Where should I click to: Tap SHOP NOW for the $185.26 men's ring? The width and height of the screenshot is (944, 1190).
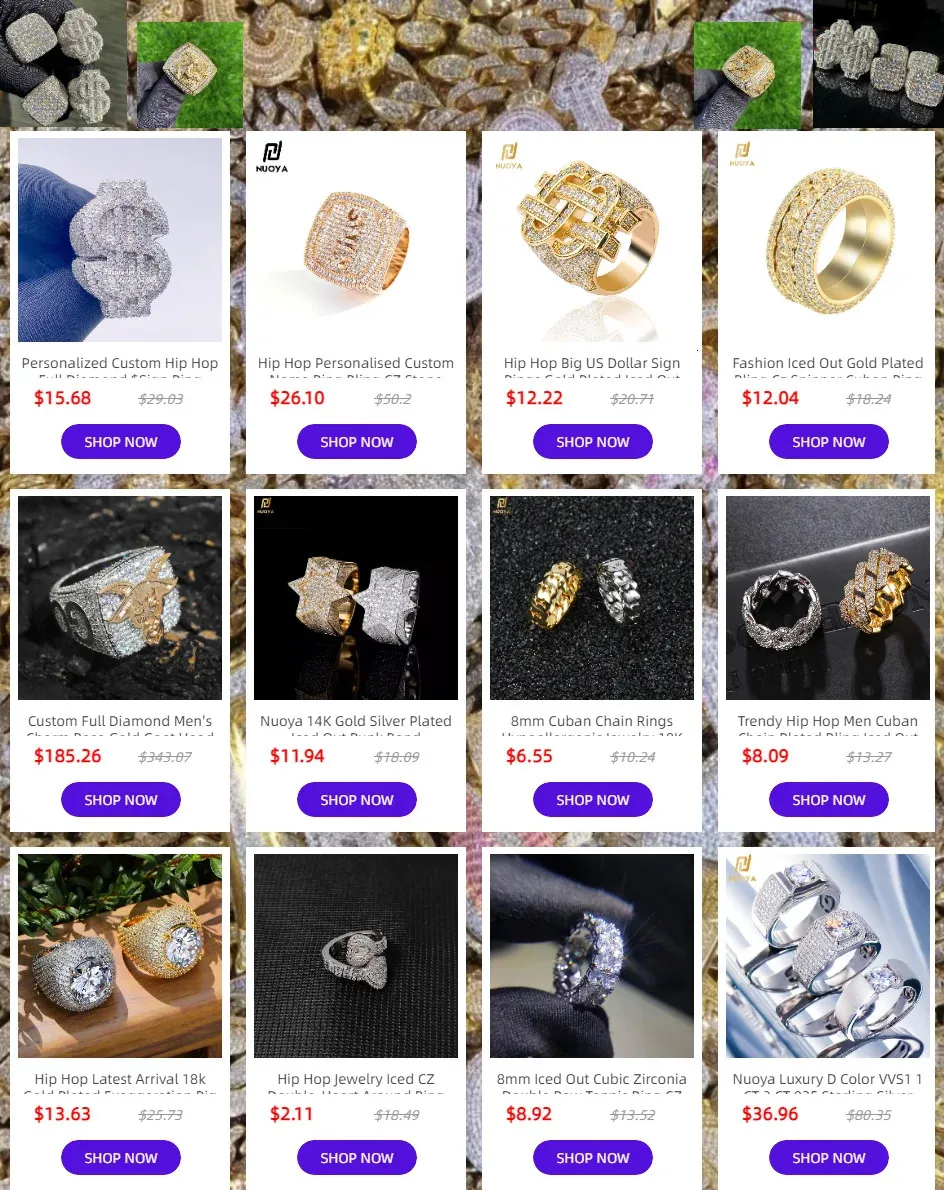tap(121, 800)
